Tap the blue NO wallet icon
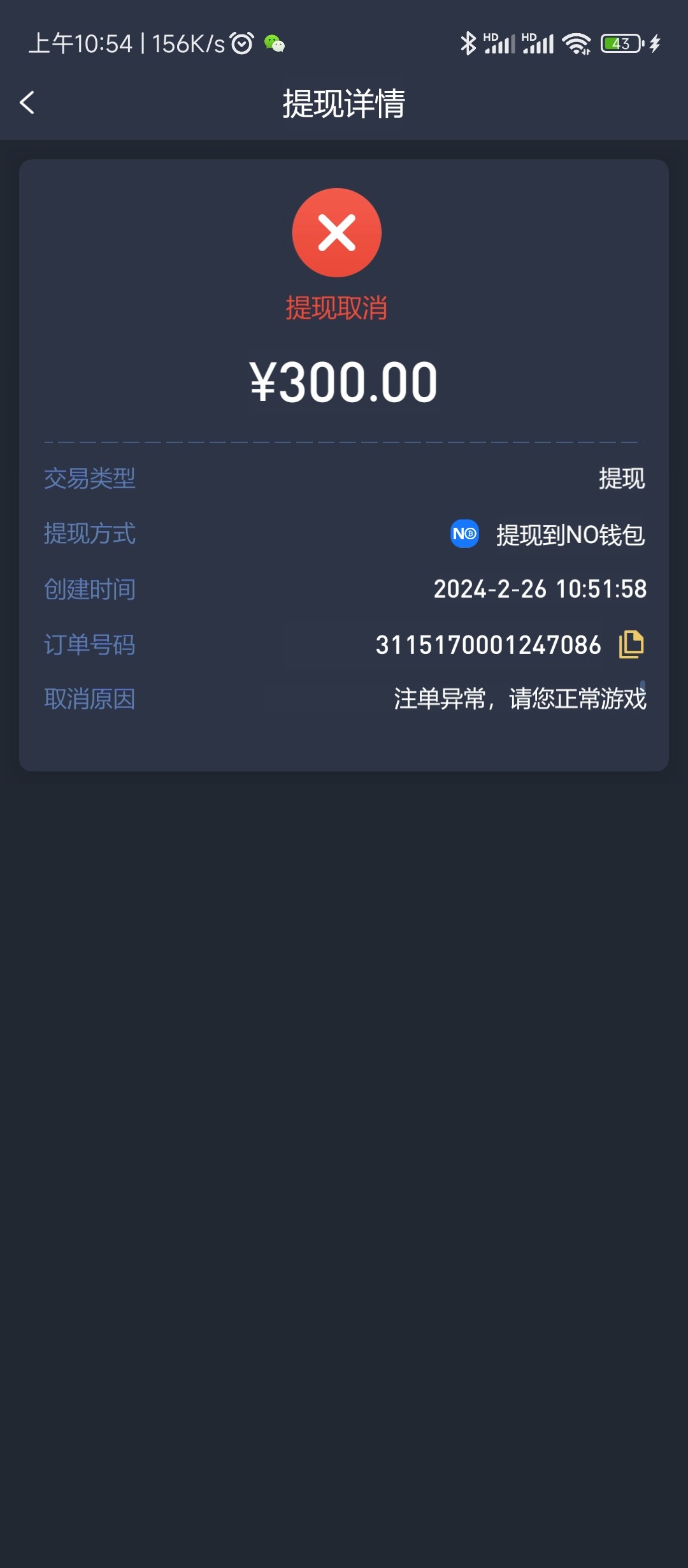 (x=464, y=535)
